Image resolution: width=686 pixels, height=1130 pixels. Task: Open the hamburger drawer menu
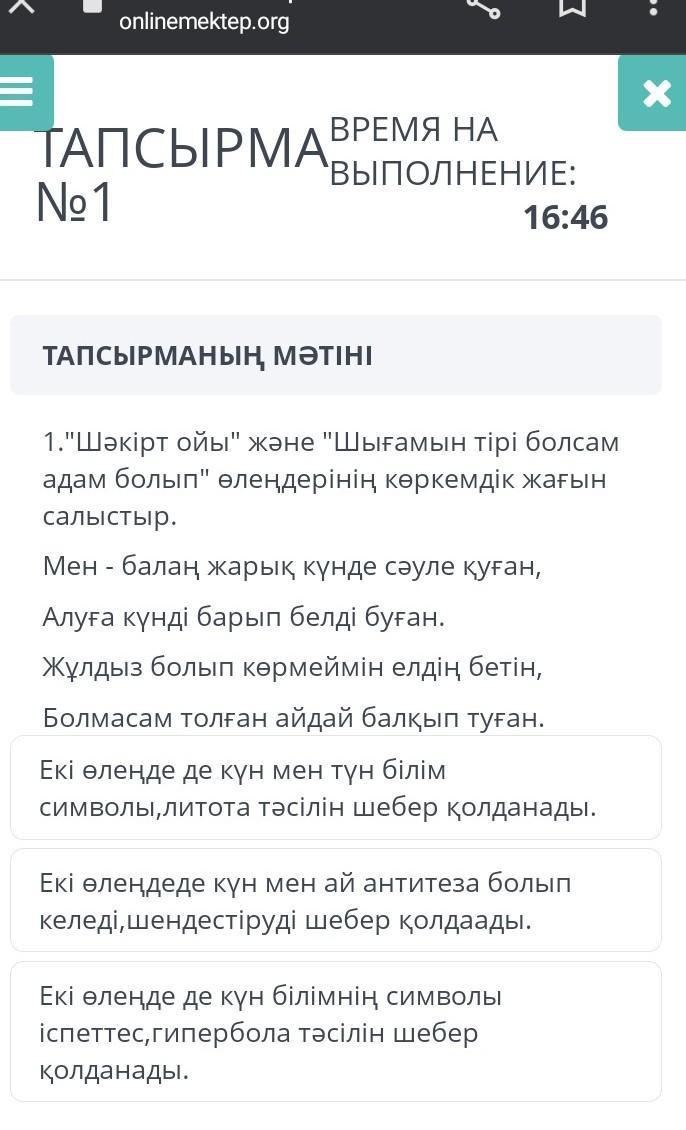coord(22,92)
